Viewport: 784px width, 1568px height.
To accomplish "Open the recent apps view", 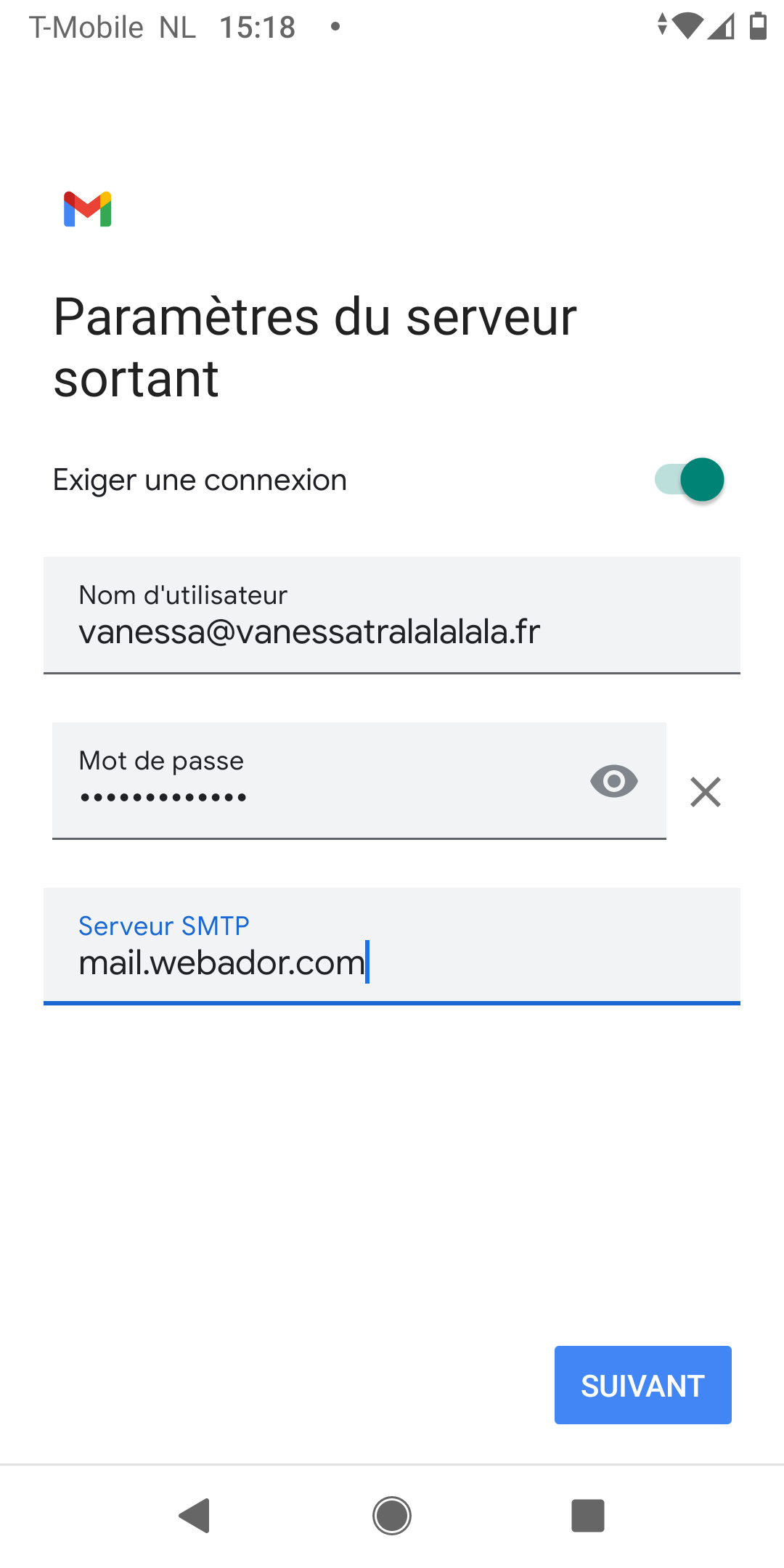I will click(588, 1516).
